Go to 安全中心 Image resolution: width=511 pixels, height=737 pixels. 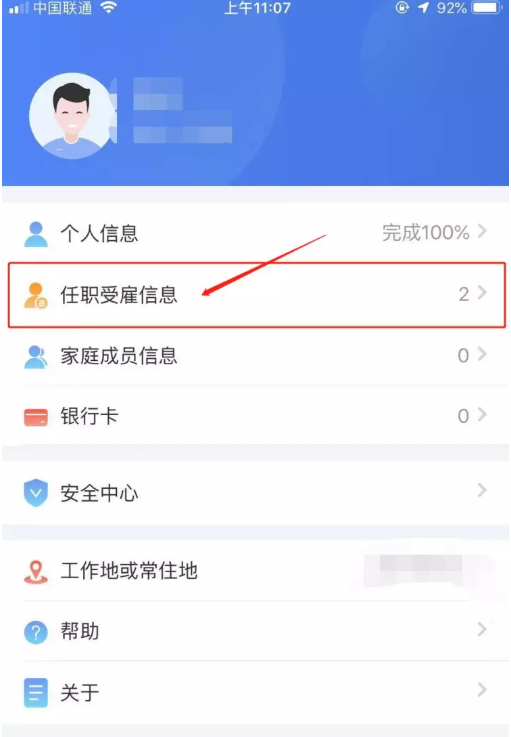[x=255, y=493]
